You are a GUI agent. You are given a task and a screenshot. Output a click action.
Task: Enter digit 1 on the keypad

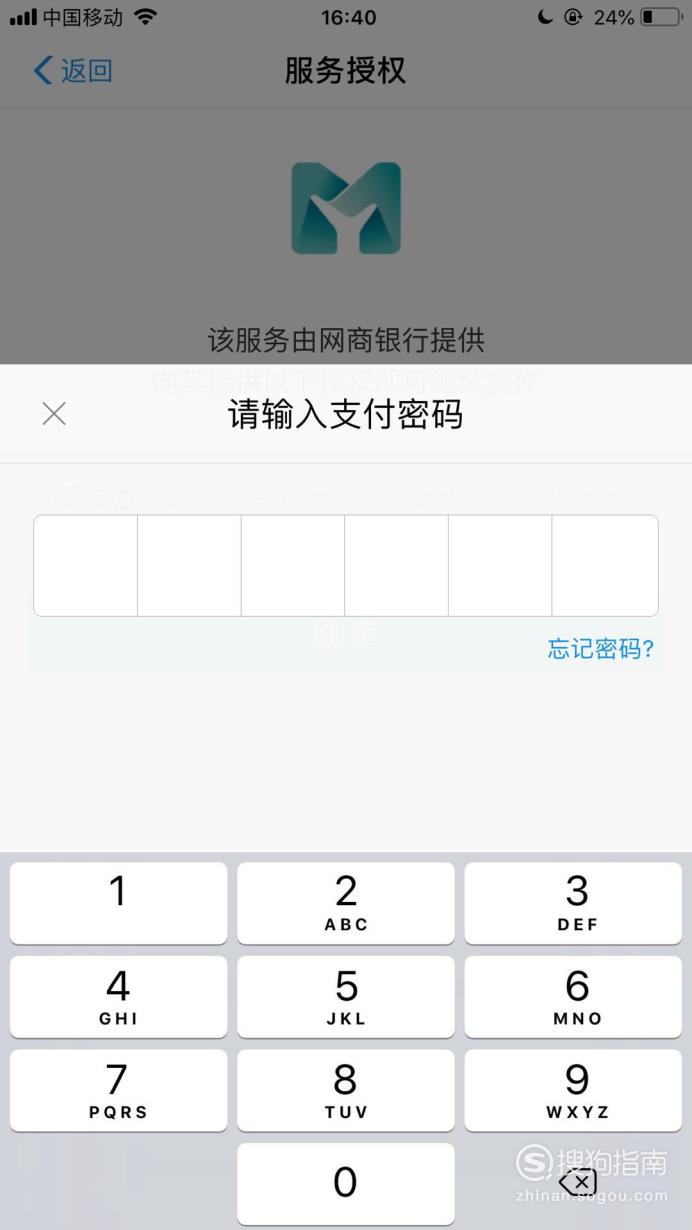tap(119, 903)
